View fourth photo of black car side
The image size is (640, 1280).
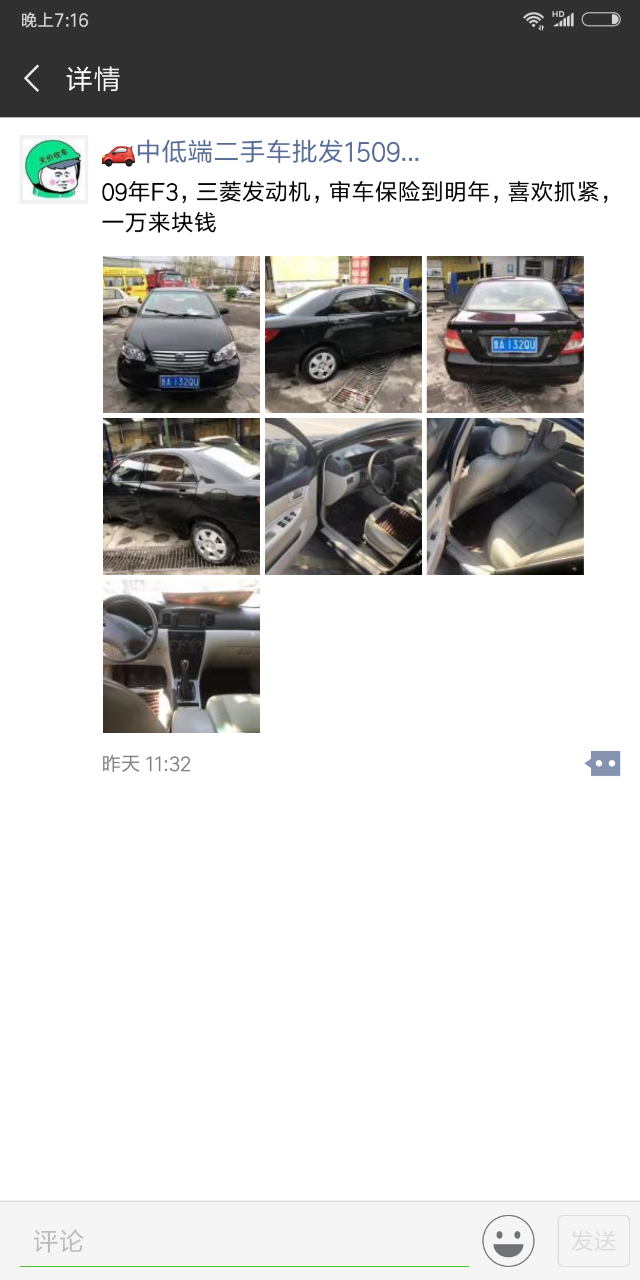click(181, 496)
